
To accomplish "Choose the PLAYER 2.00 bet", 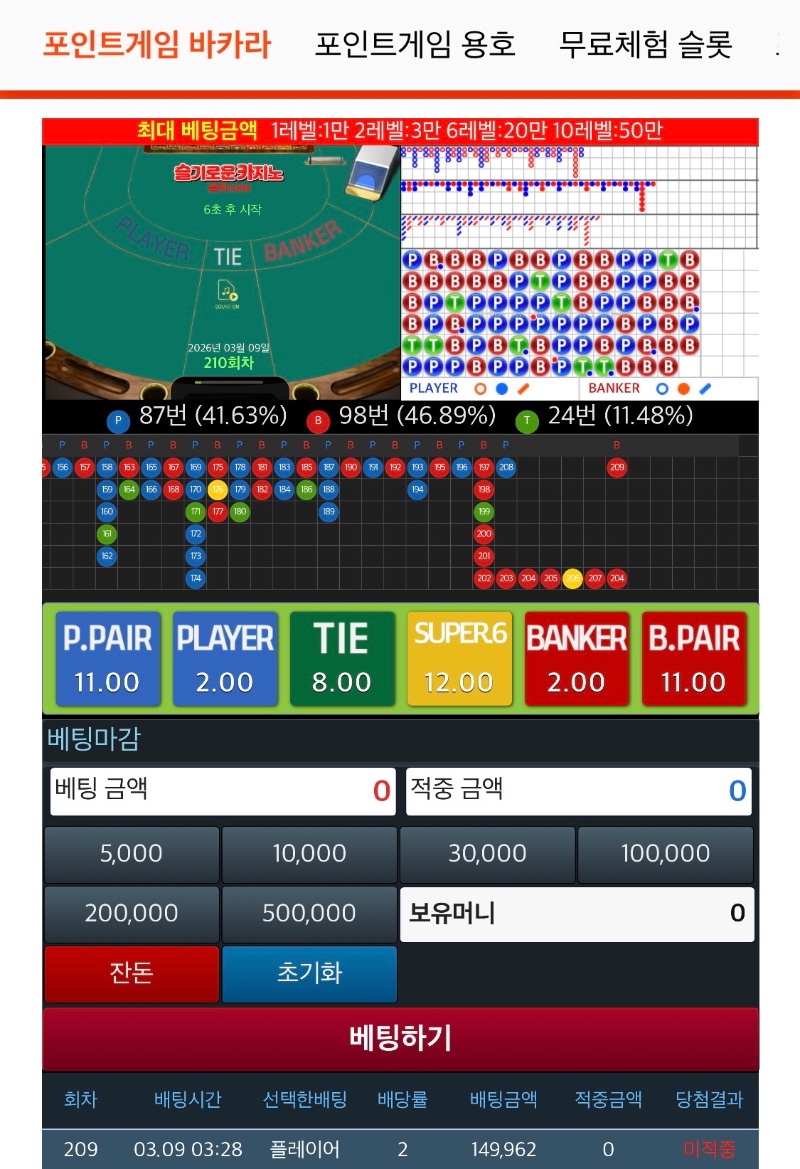I will 225,658.
